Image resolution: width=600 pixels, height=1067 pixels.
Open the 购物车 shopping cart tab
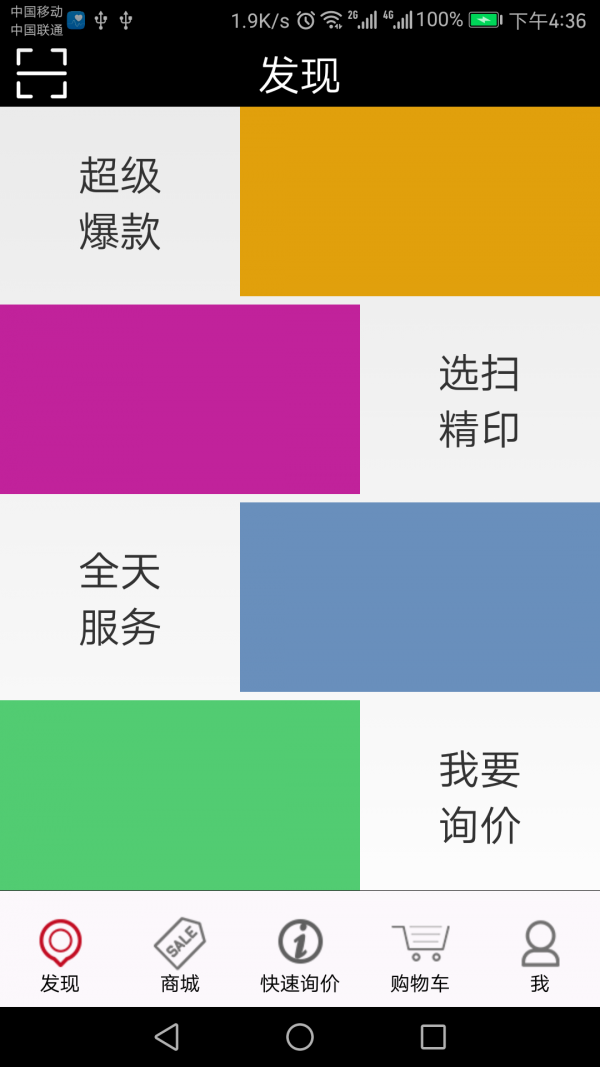[x=420, y=955]
